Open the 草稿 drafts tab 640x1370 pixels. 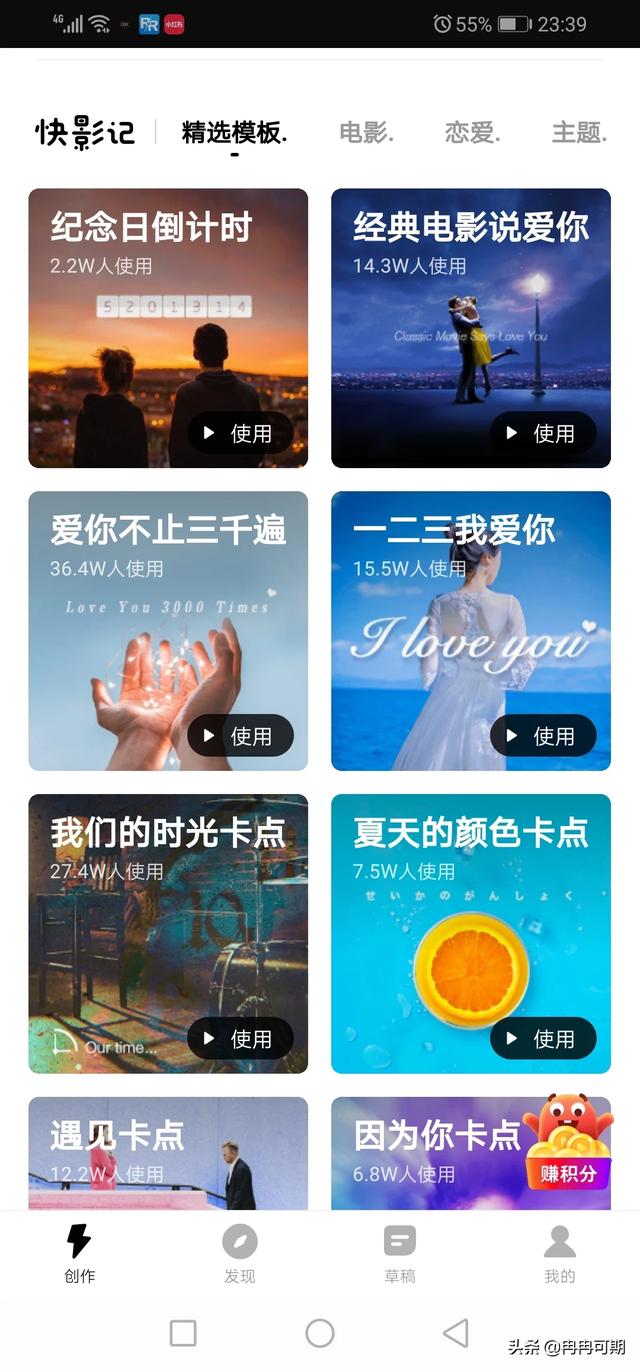pyautogui.click(x=400, y=1254)
